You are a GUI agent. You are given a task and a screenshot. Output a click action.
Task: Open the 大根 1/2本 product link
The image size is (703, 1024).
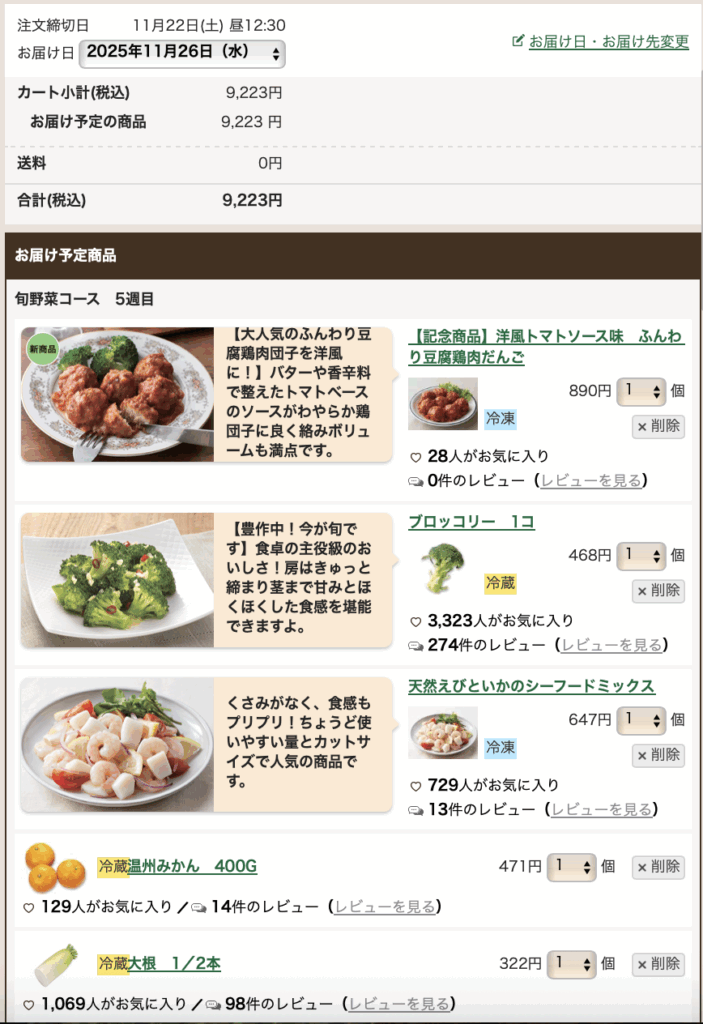point(174,963)
